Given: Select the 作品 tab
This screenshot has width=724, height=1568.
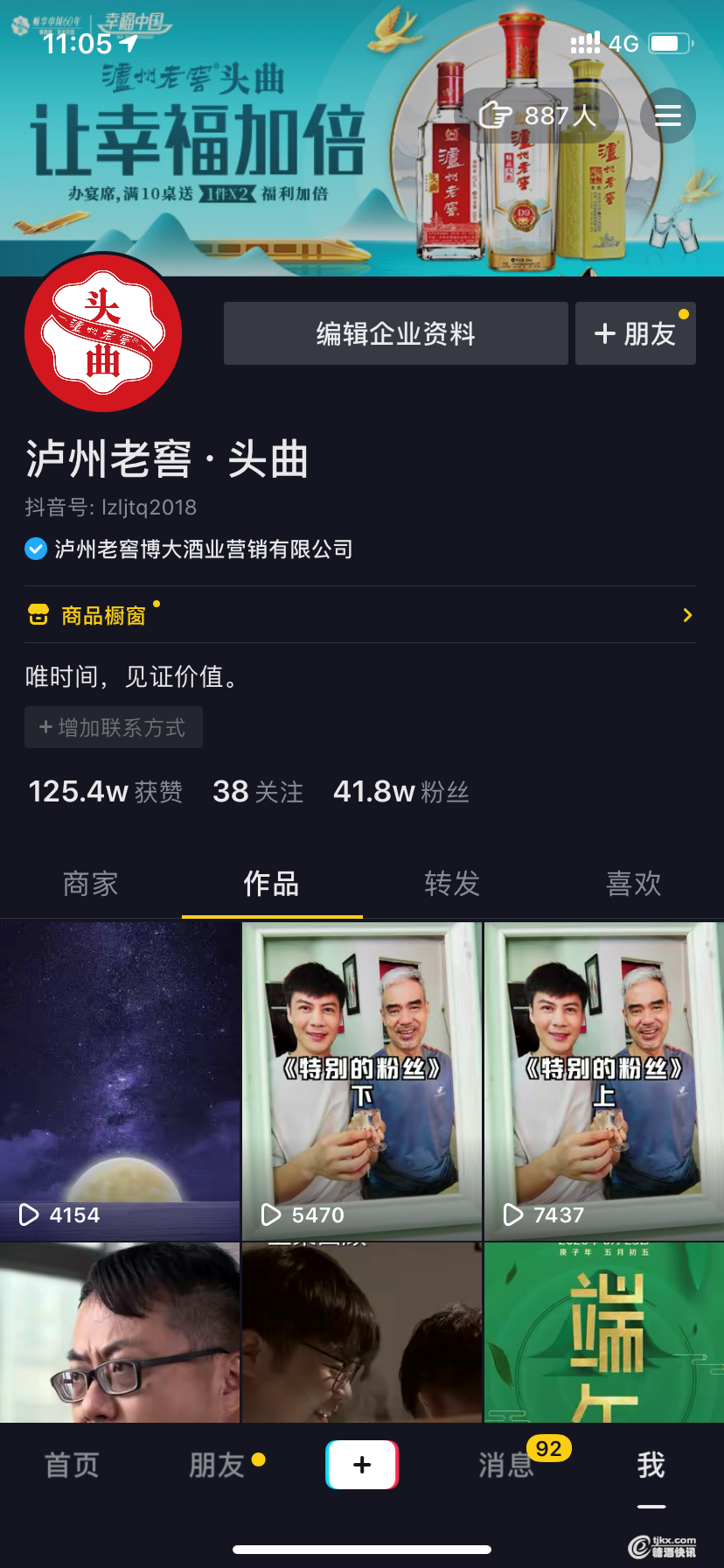Looking at the screenshot, I should [x=272, y=884].
